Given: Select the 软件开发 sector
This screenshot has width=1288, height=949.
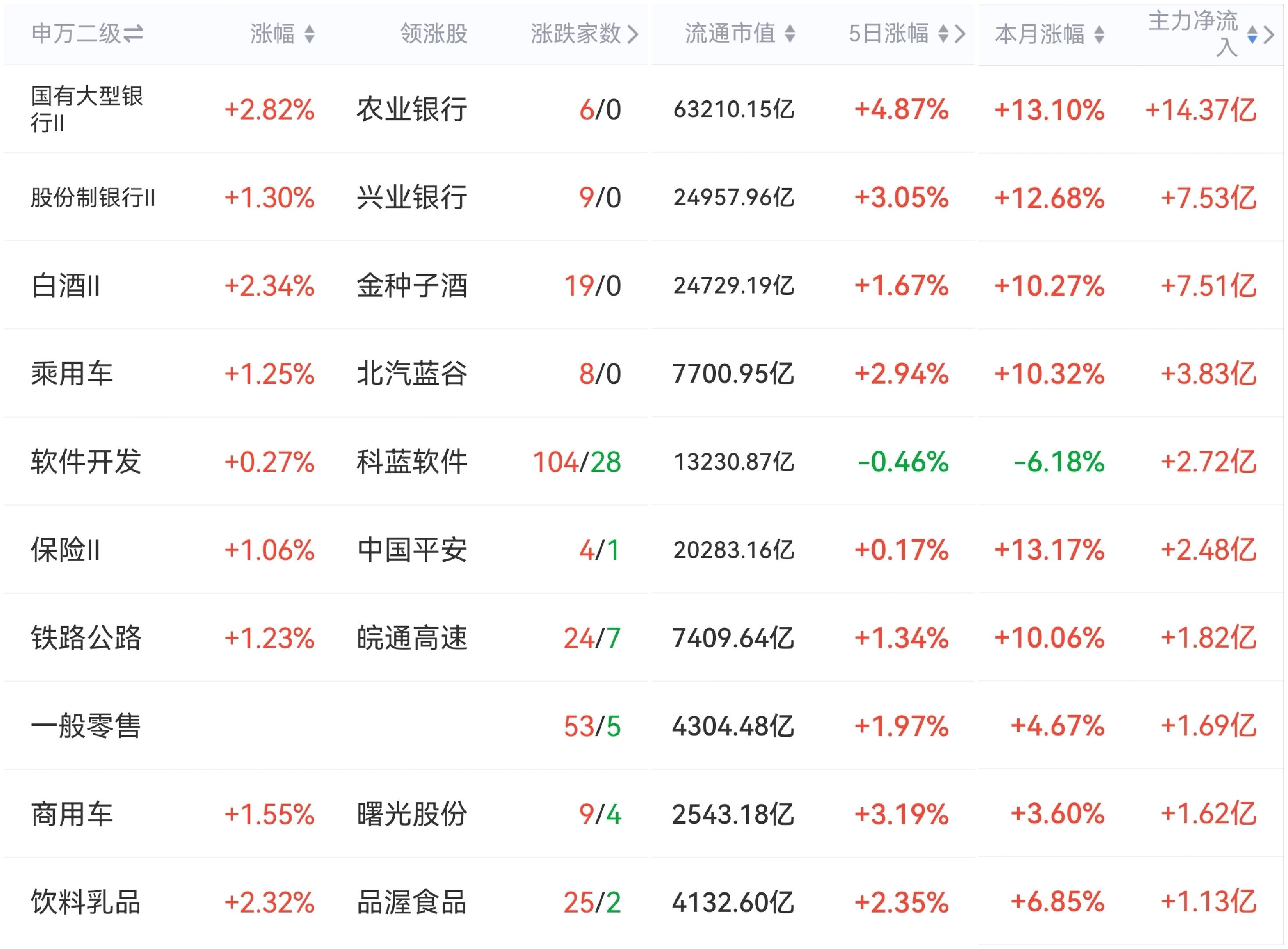Looking at the screenshot, I should tap(644, 461).
